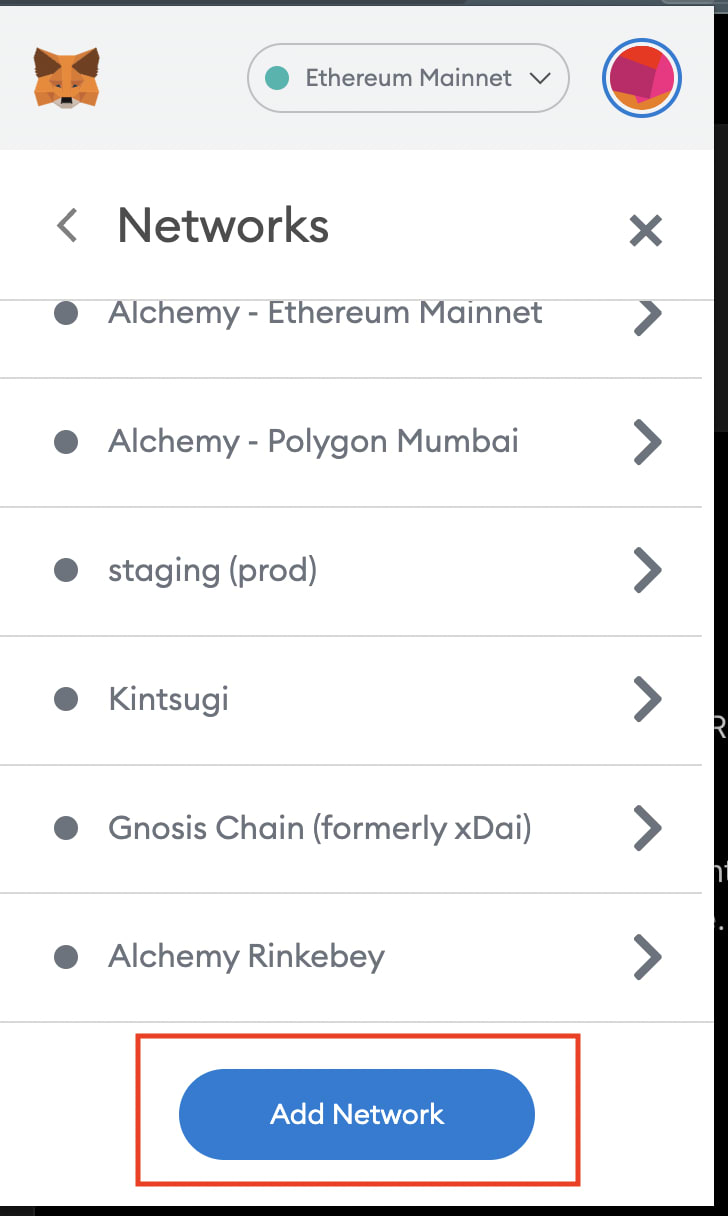Image resolution: width=728 pixels, height=1216 pixels.
Task: Select the Kintsugi status dot
Action: pyautogui.click(x=66, y=699)
